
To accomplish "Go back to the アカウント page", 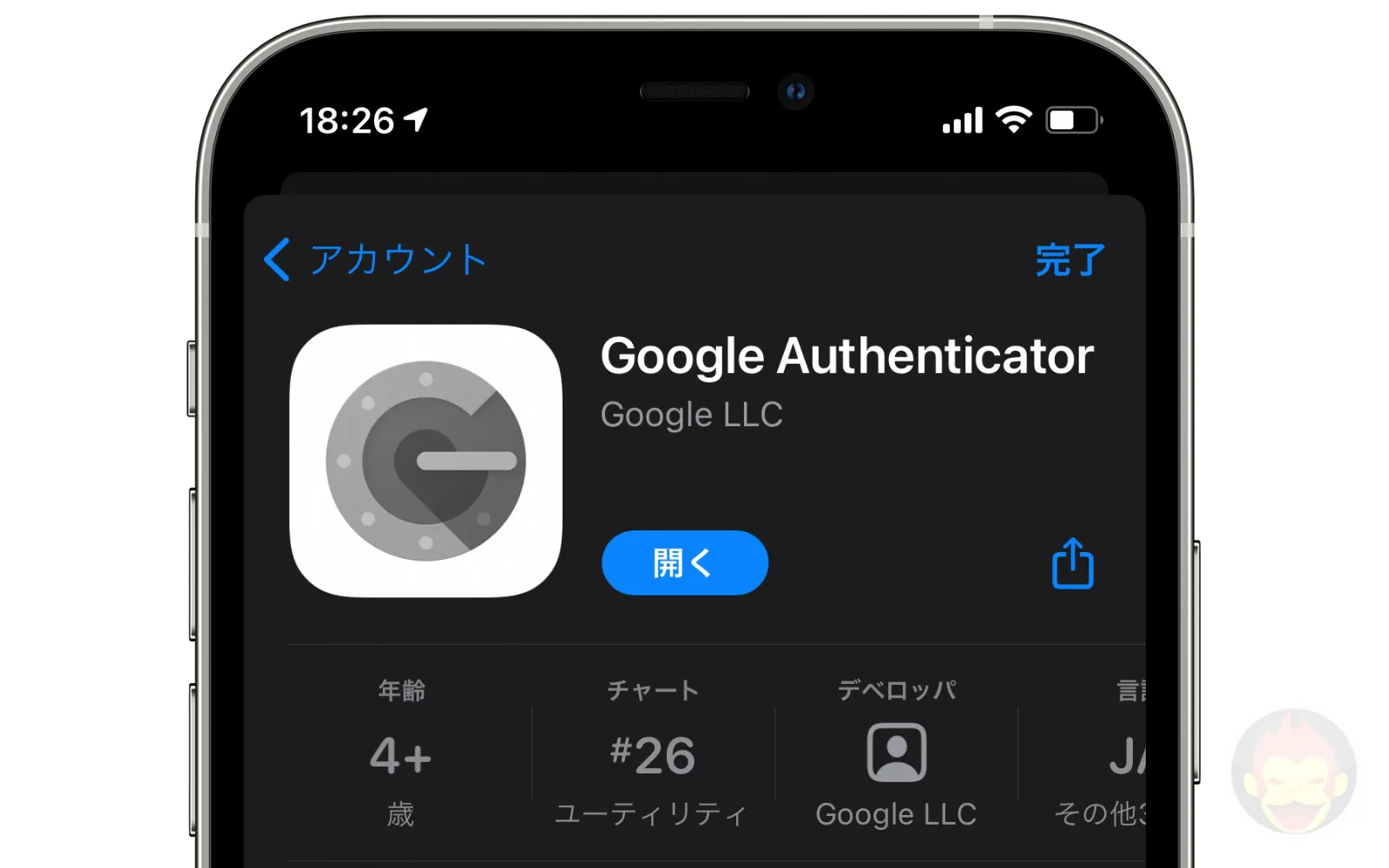I will [375, 260].
